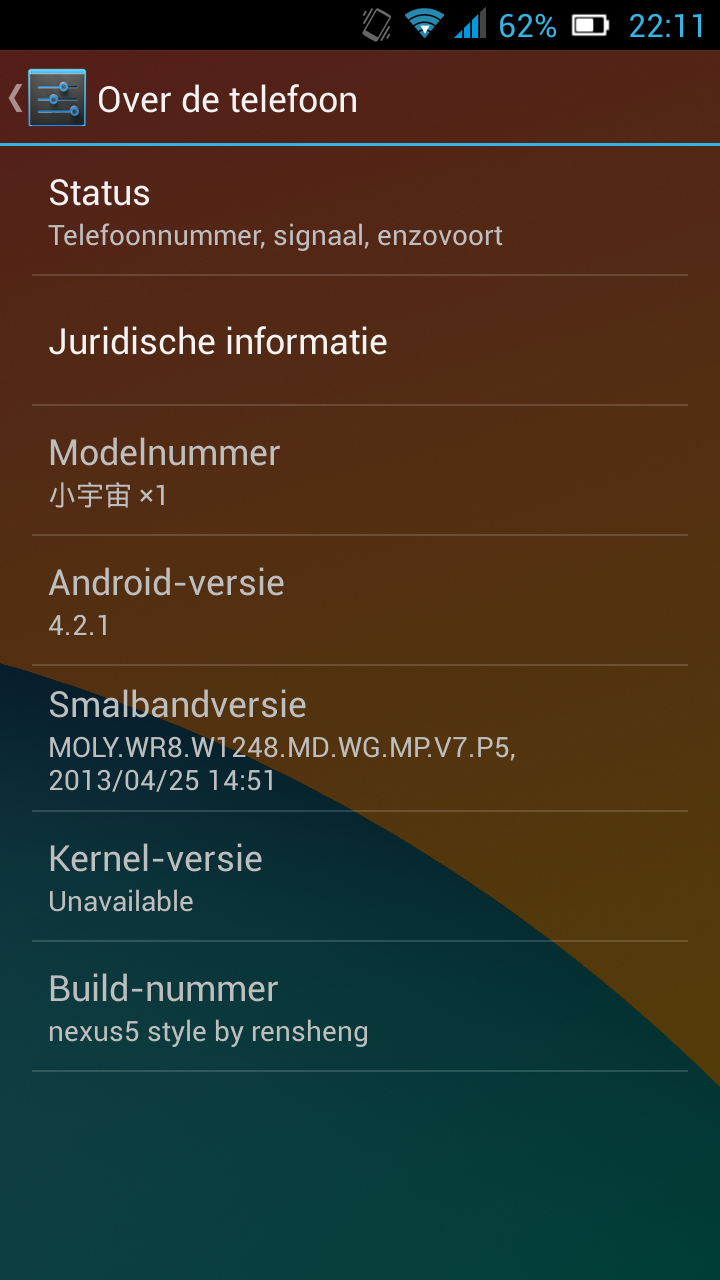
Task: Select the Kernel-versie row
Action: pos(360,877)
